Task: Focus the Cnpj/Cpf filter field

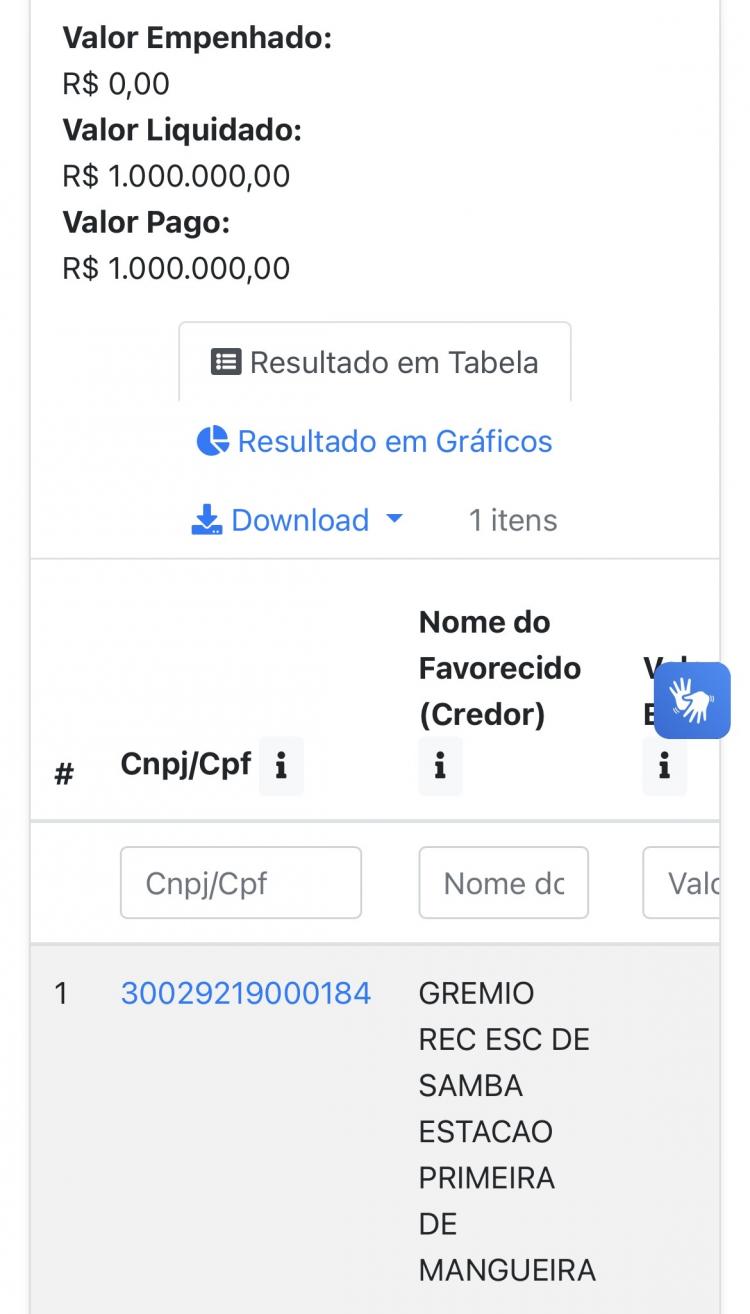Action: coord(240,883)
